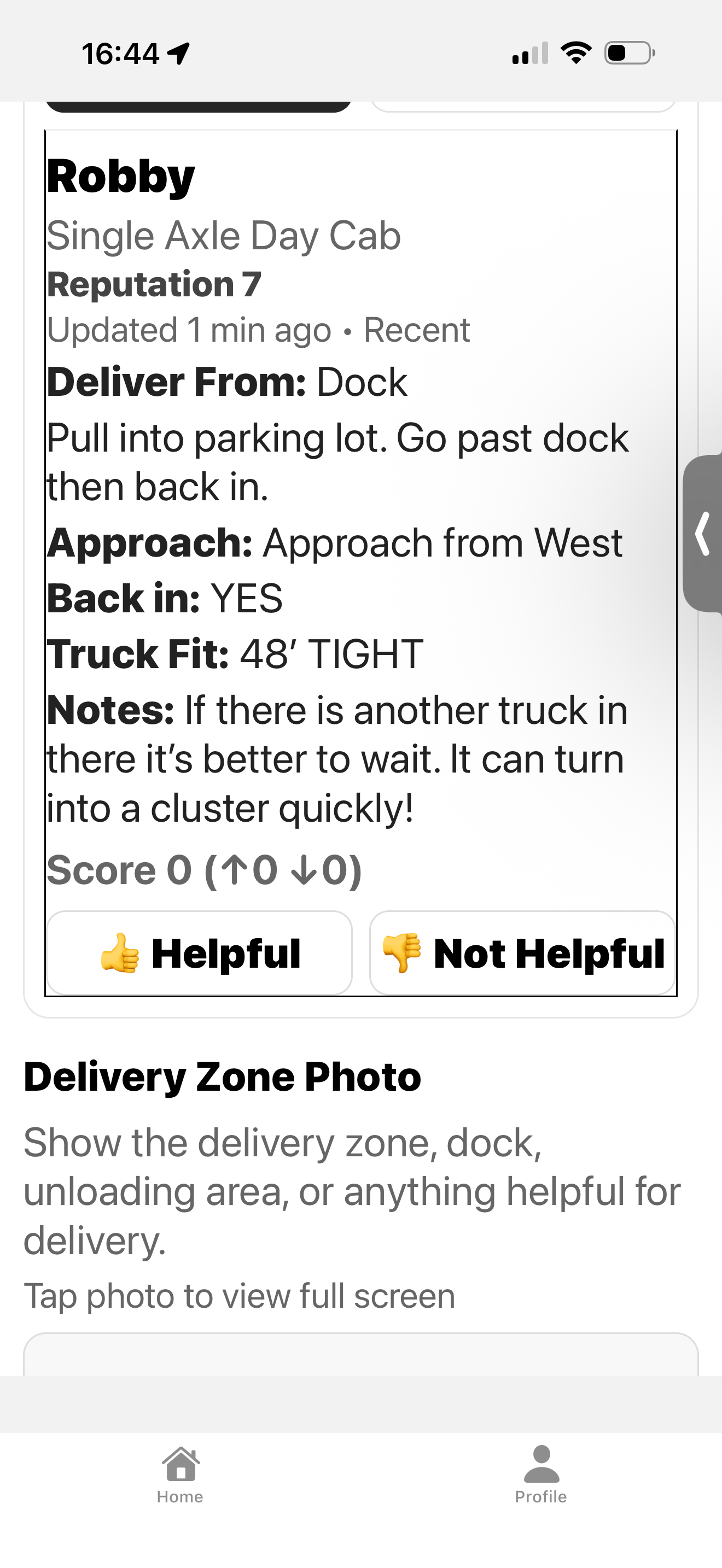The height and width of the screenshot is (1568, 722).
Task: Rate Robby's note as Not Helpful
Action: tap(522, 952)
